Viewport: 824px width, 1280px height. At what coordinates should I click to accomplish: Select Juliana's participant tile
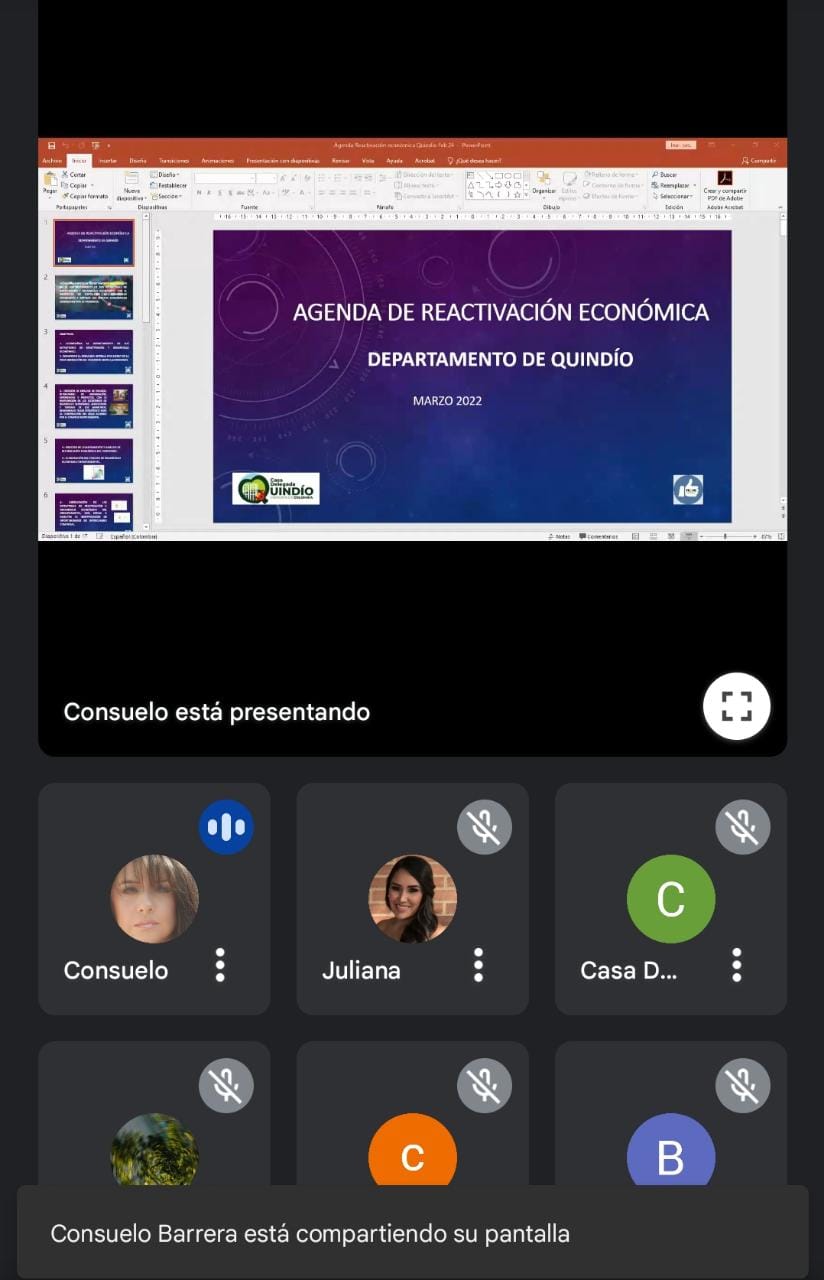(412, 898)
